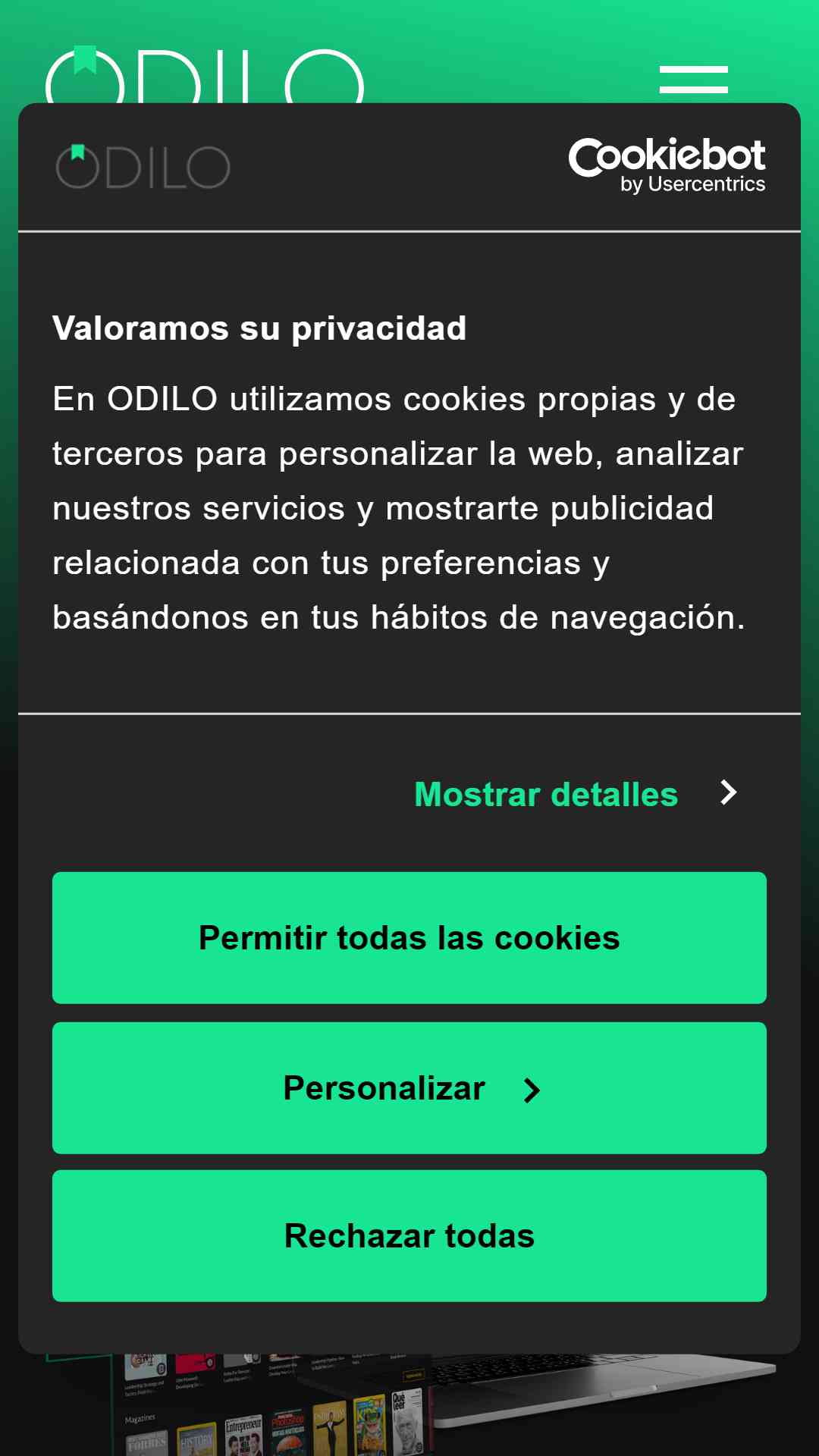Open the hamburger menu
This screenshot has width=819, height=1456.
[693, 80]
